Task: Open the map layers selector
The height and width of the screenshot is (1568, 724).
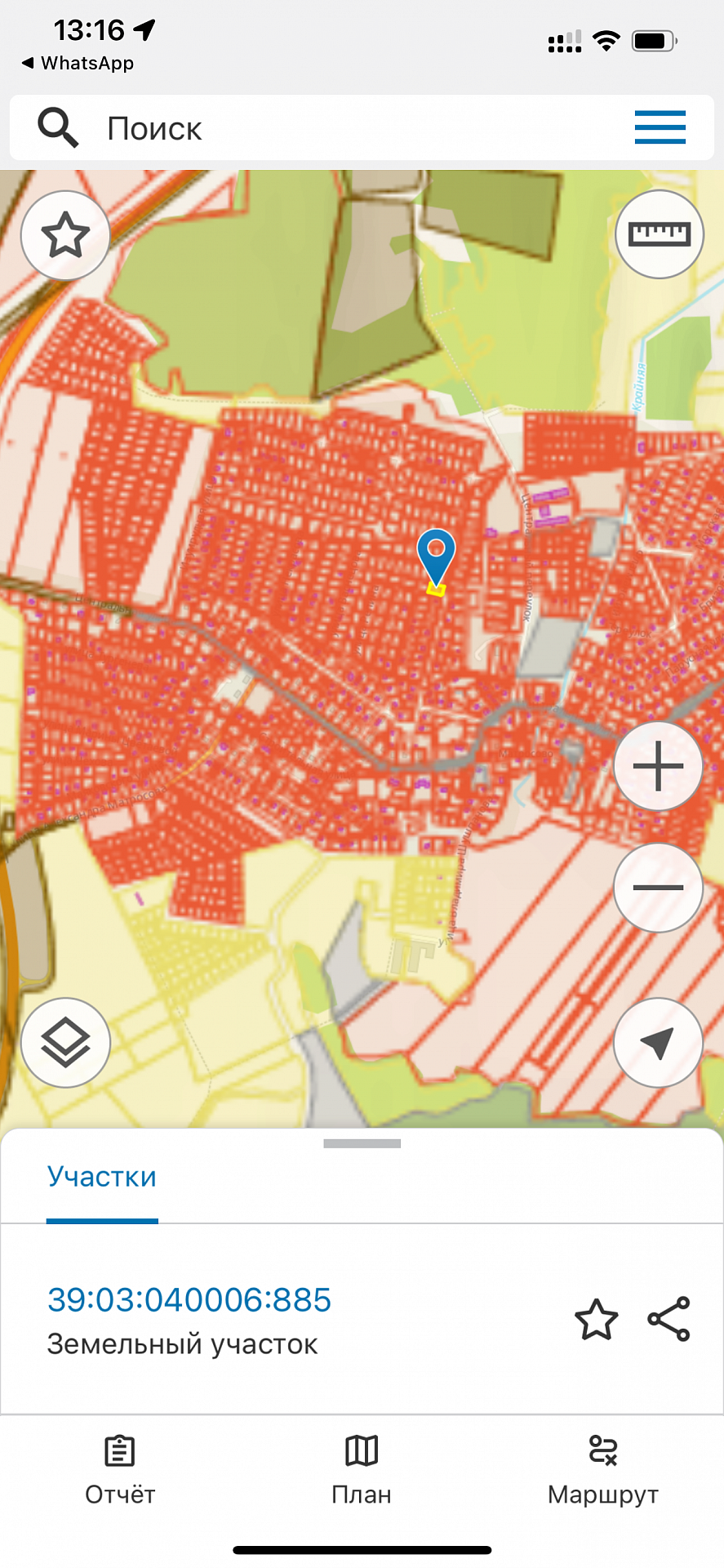Action: click(65, 1043)
